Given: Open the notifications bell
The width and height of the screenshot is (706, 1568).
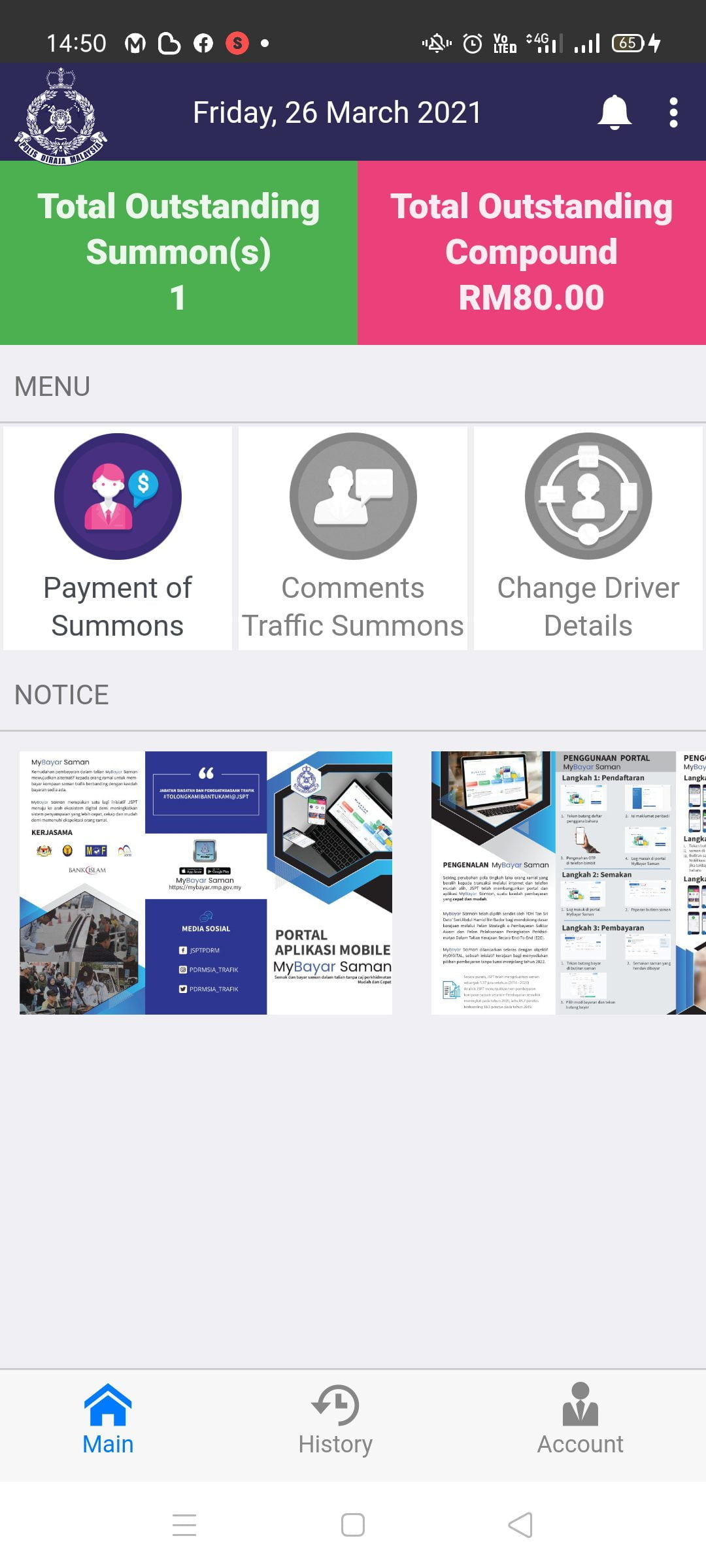Looking at the screenshot, I should [614, 112].
